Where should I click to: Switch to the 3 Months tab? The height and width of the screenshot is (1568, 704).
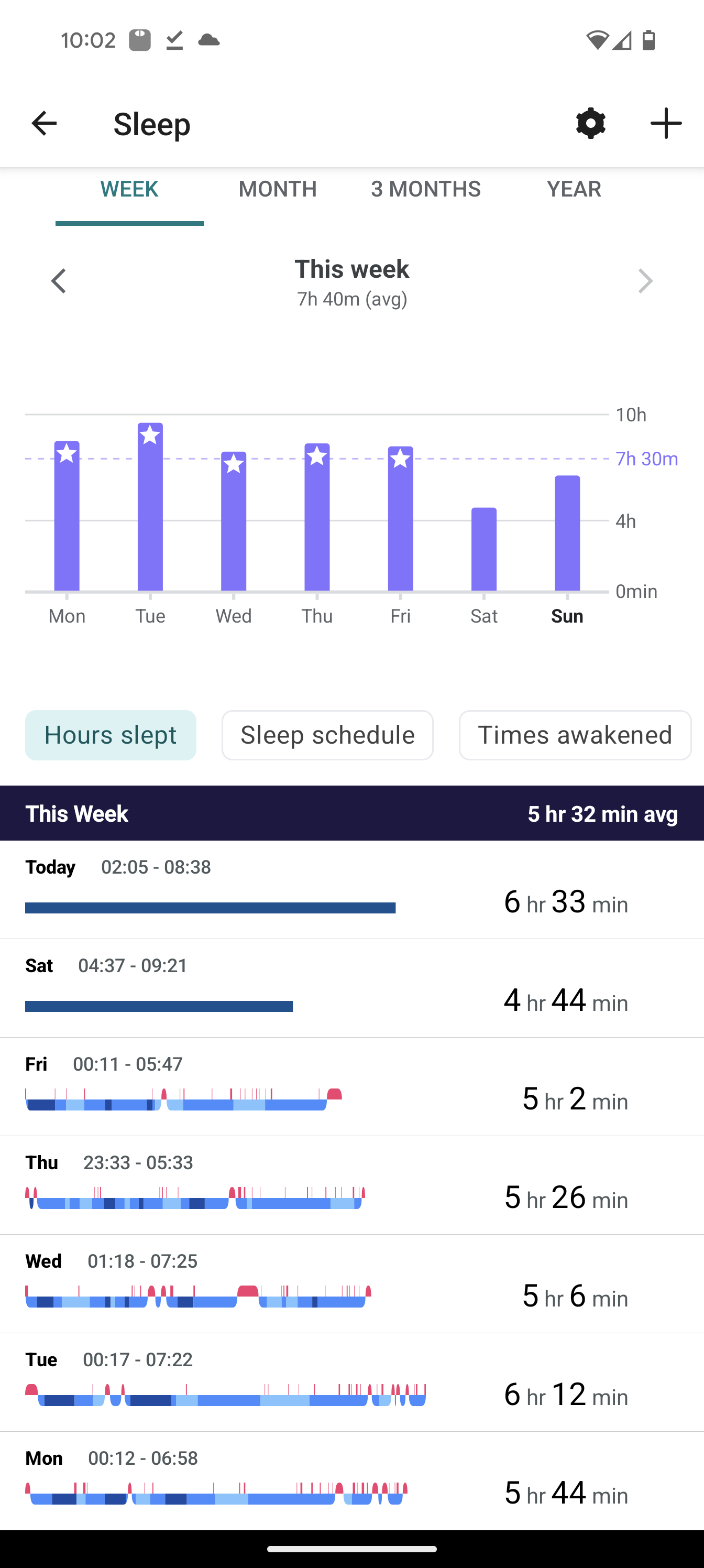click(x=425, y=189)
